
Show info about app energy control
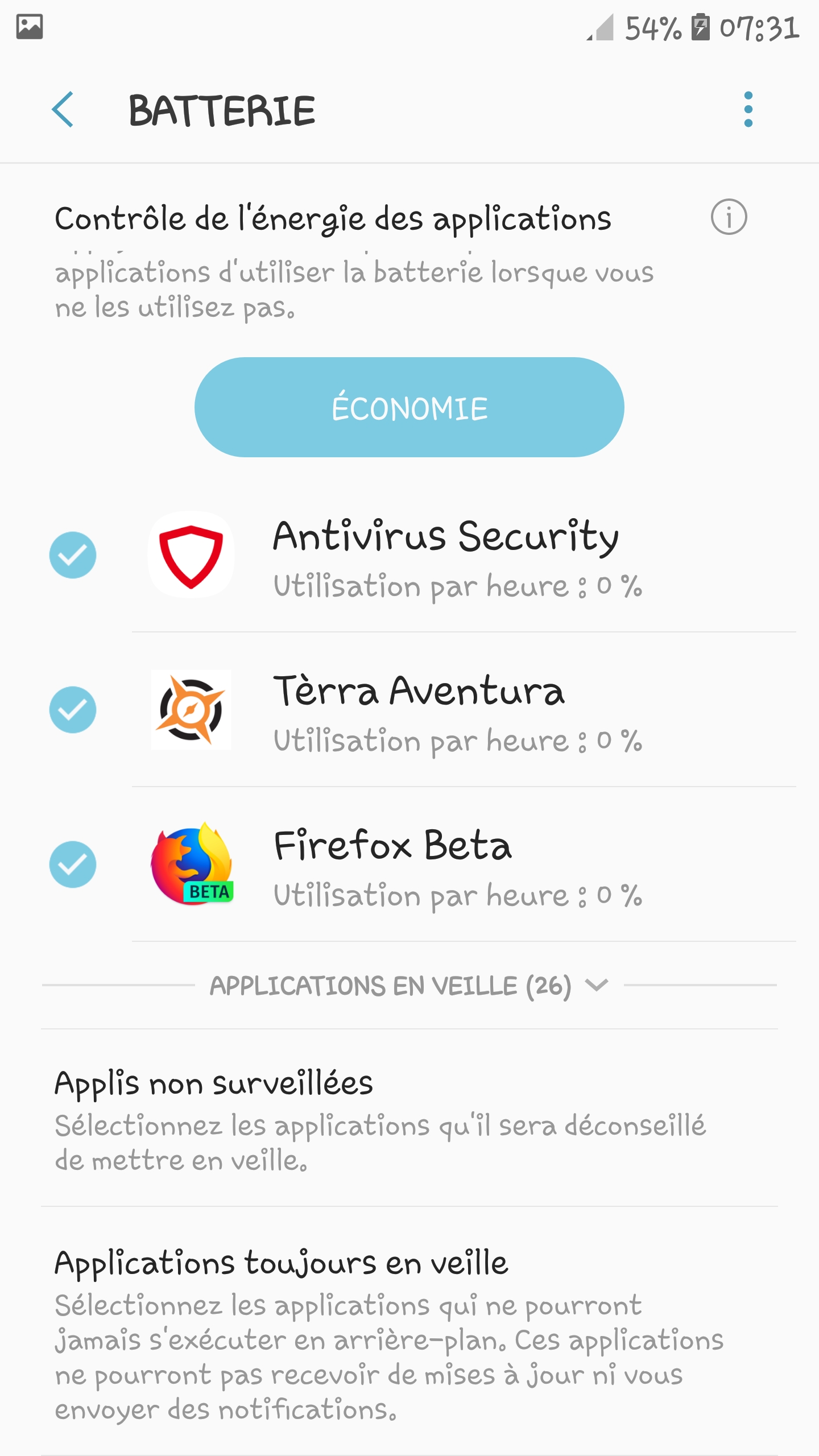pos(729,217)
